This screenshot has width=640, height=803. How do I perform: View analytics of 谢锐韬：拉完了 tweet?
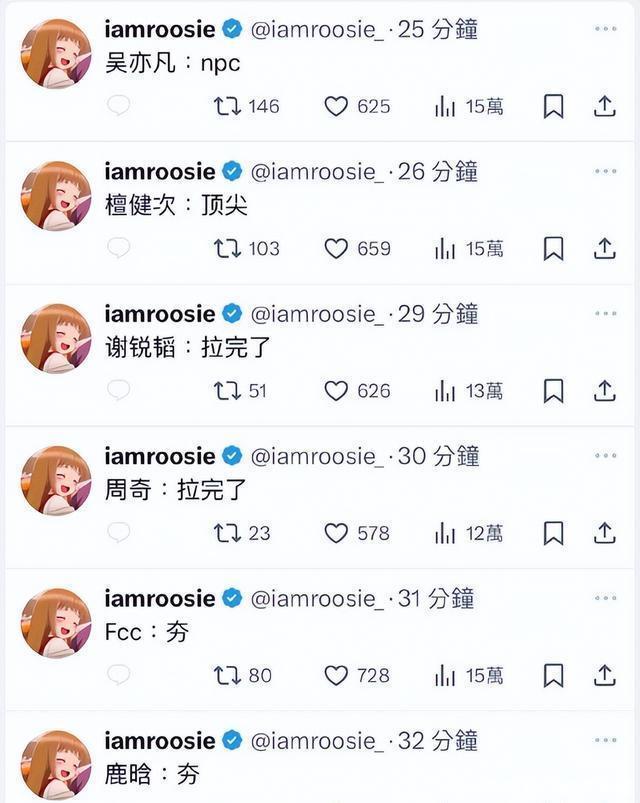pos(446,391)
